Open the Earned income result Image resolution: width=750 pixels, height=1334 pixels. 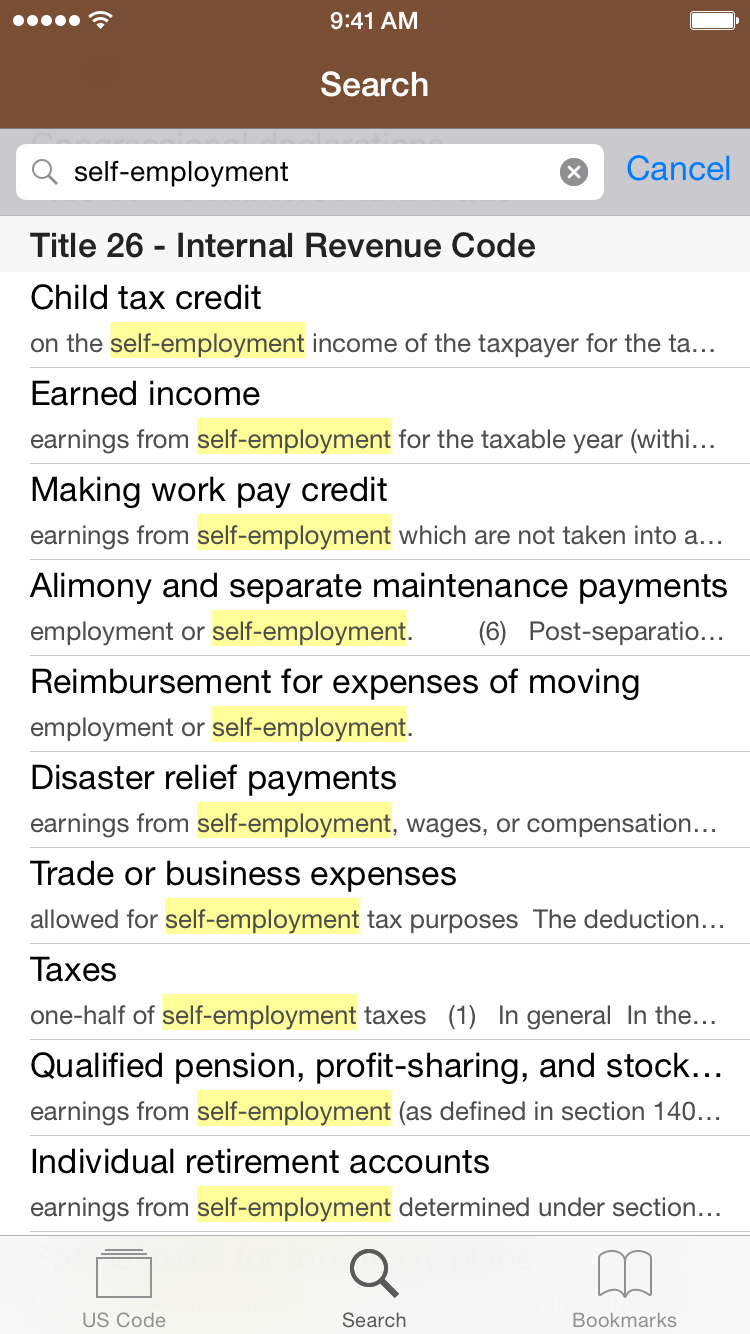375,416
